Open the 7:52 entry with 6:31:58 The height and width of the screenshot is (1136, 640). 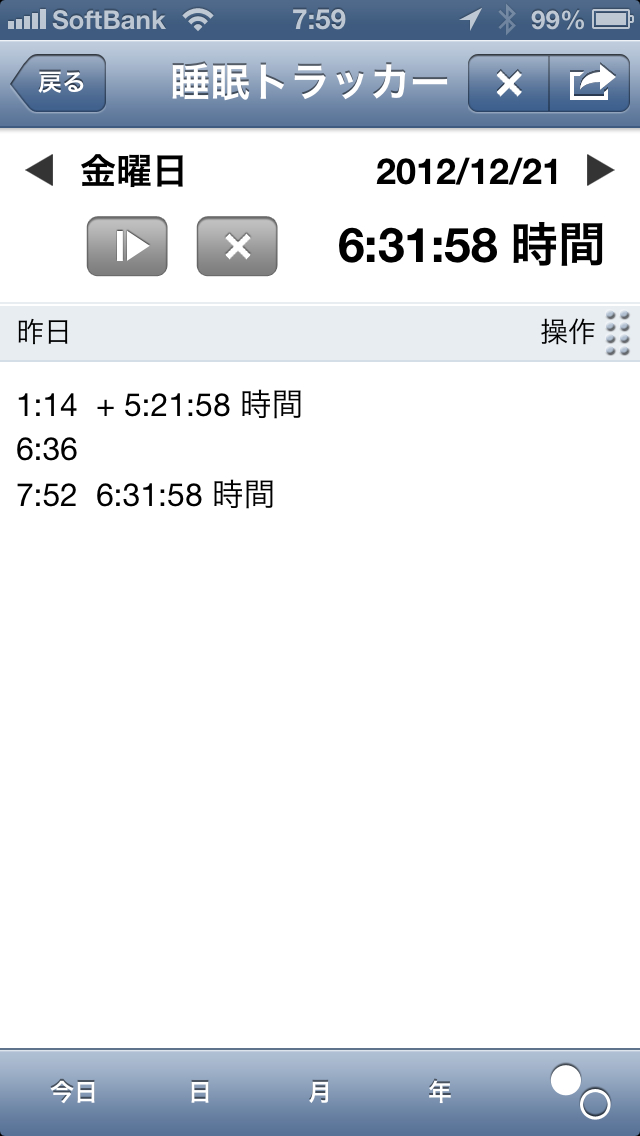click(145, 494)
